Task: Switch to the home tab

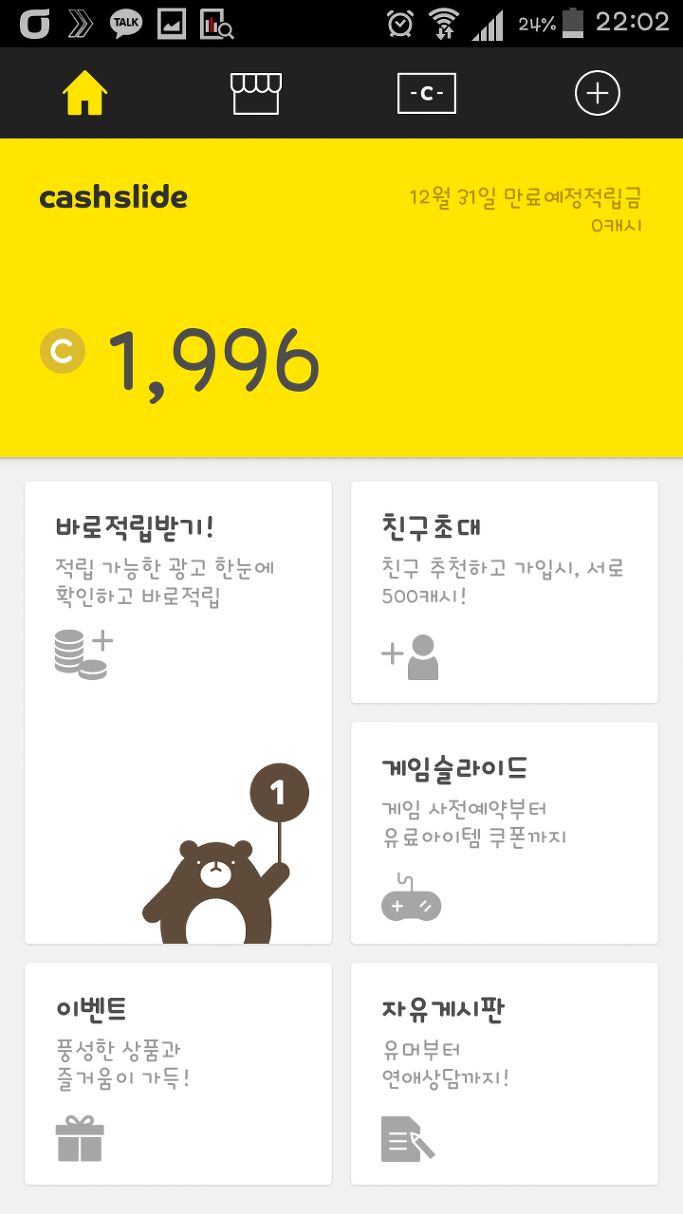Action: 85,94
